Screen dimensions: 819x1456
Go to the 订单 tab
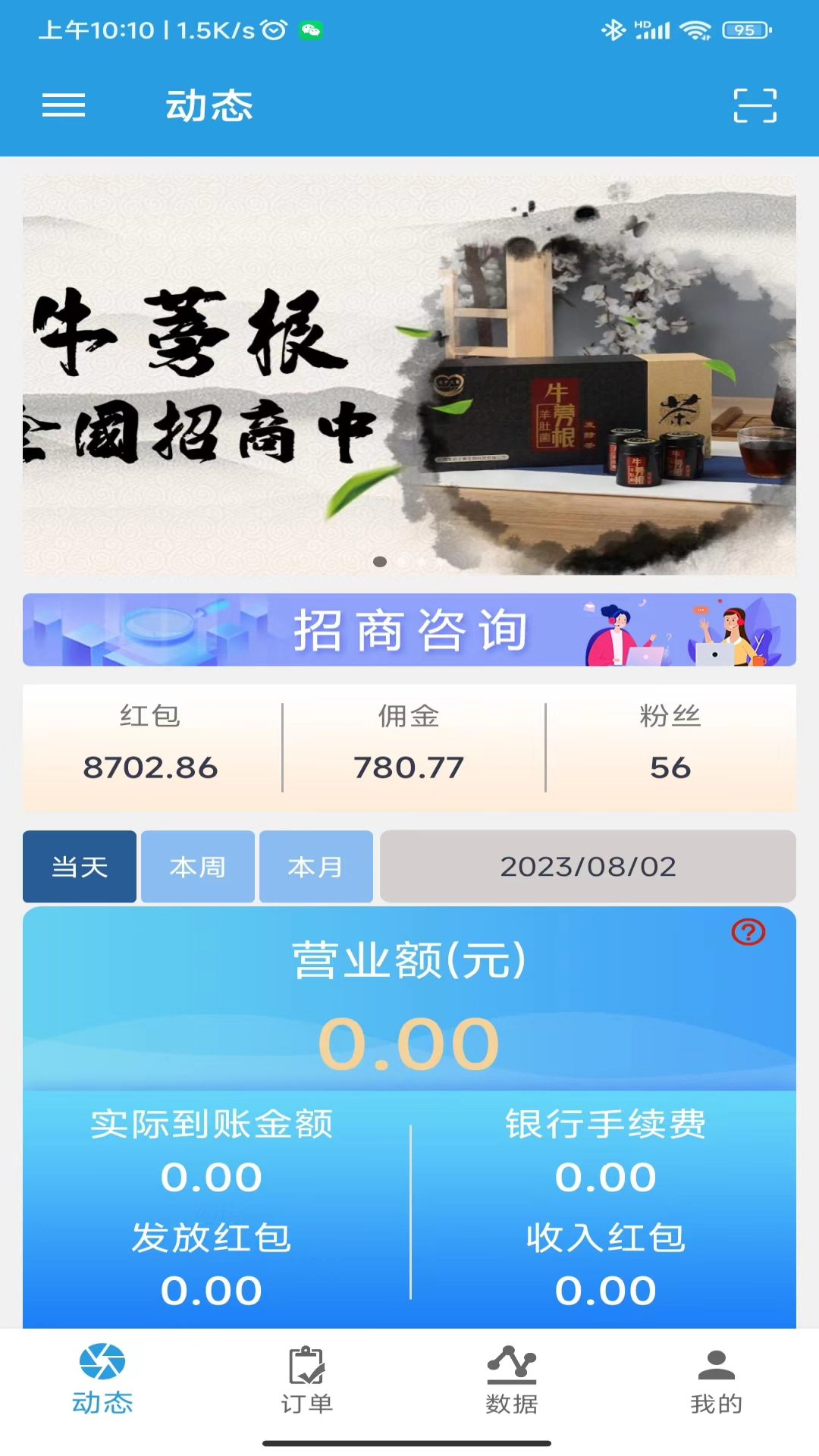307,1380
